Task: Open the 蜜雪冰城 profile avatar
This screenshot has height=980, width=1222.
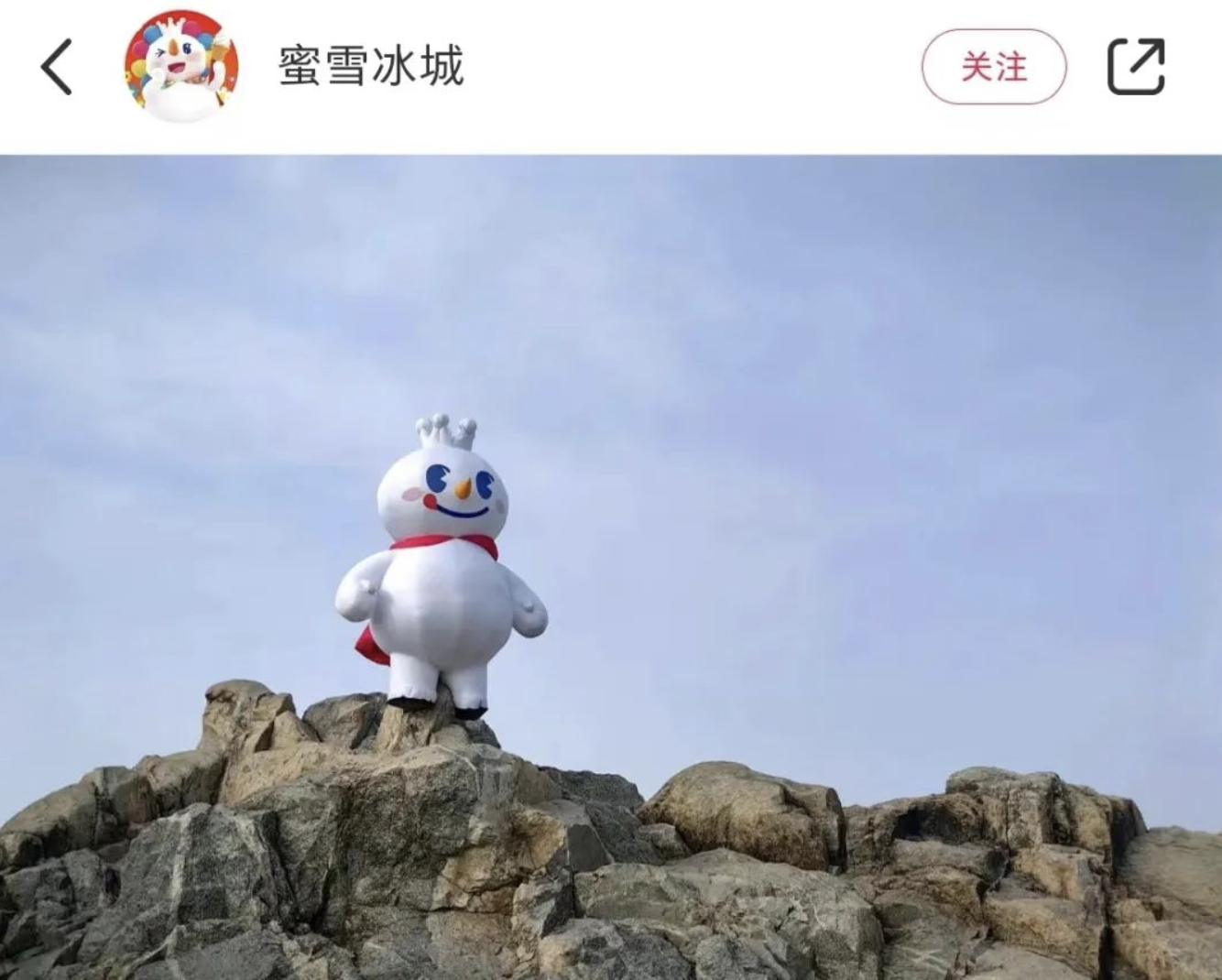Action: coord(181,67)
